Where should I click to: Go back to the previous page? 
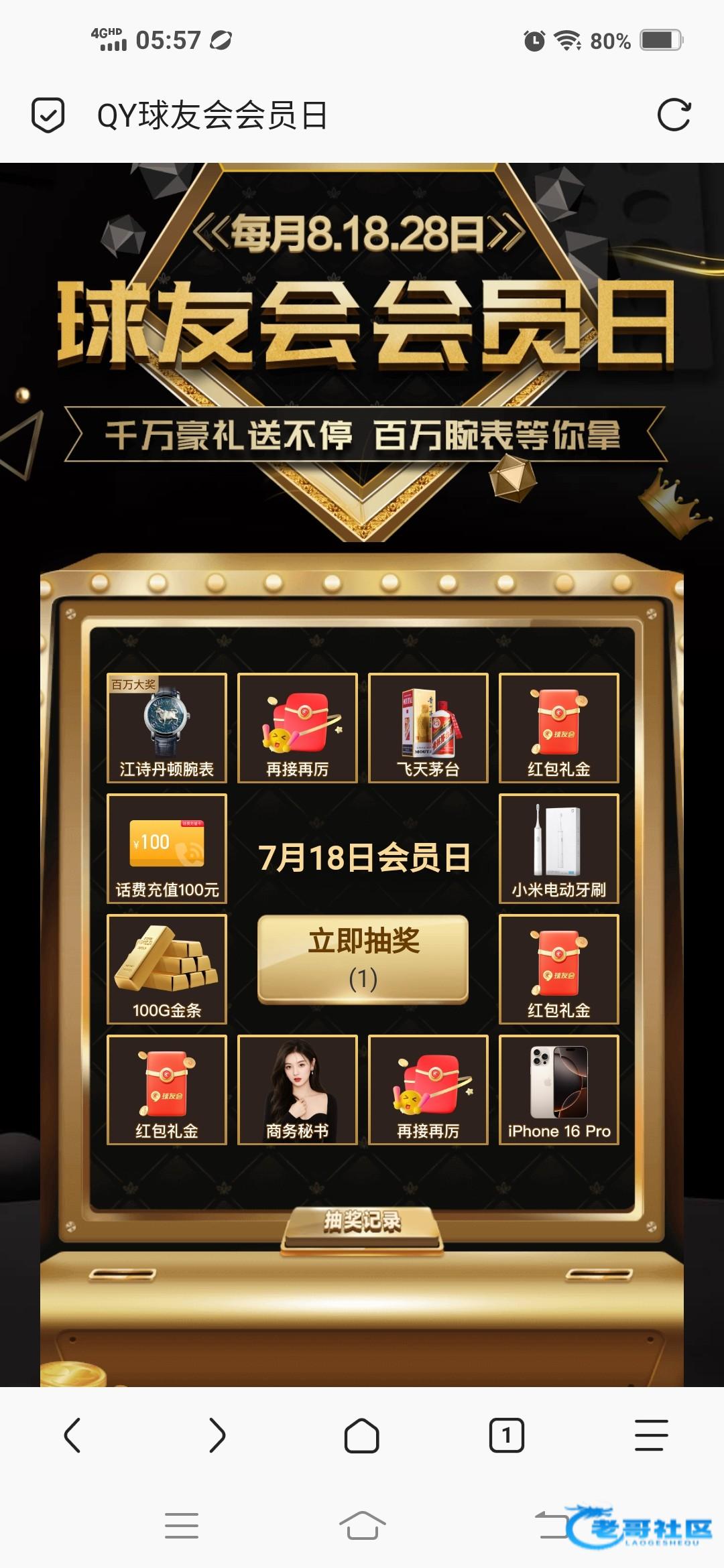click(x=72, y=1435)
